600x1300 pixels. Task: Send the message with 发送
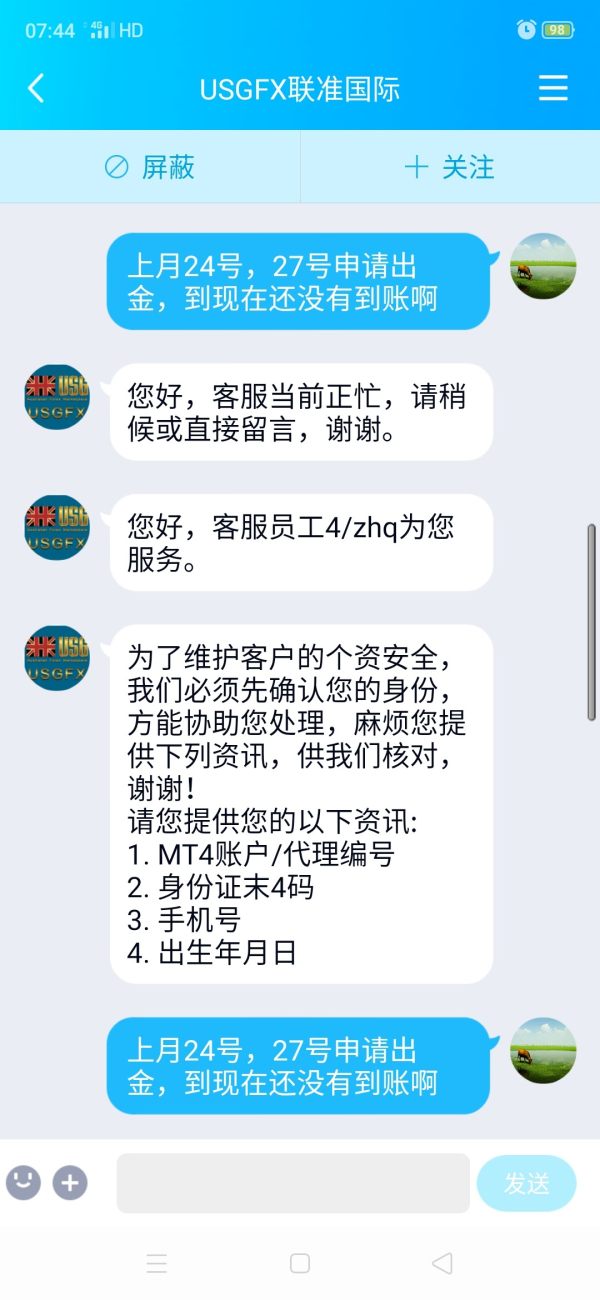tap(526, 1183)
